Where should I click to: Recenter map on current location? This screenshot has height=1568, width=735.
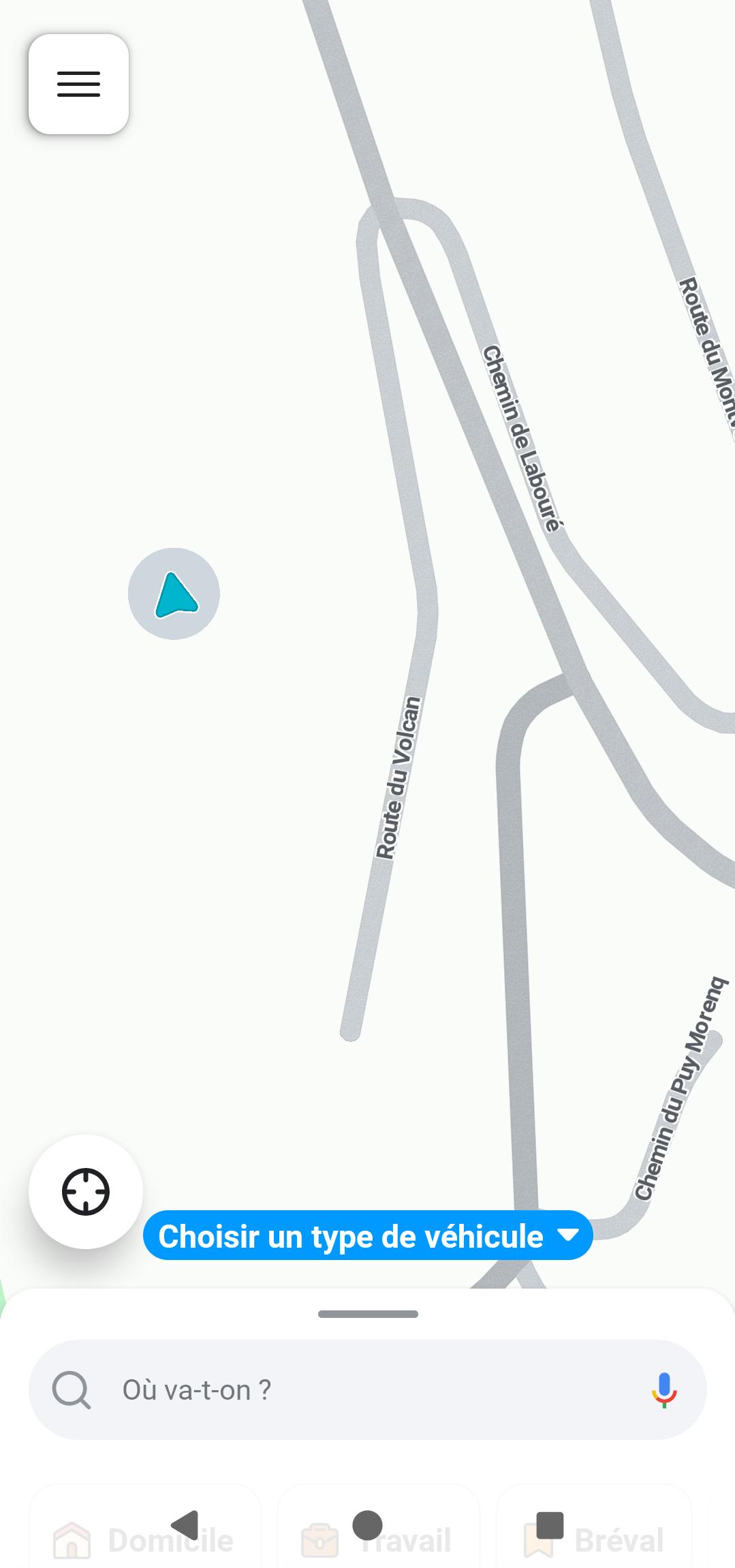pos(86,1192)
